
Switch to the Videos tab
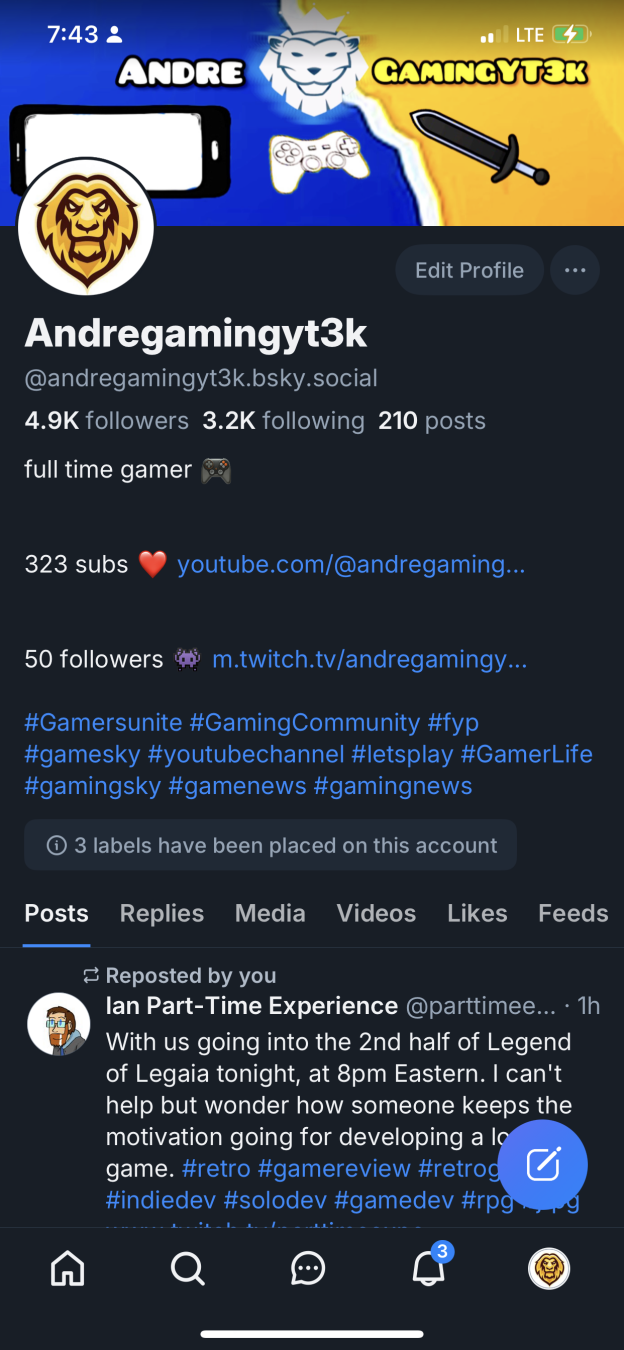376,913
